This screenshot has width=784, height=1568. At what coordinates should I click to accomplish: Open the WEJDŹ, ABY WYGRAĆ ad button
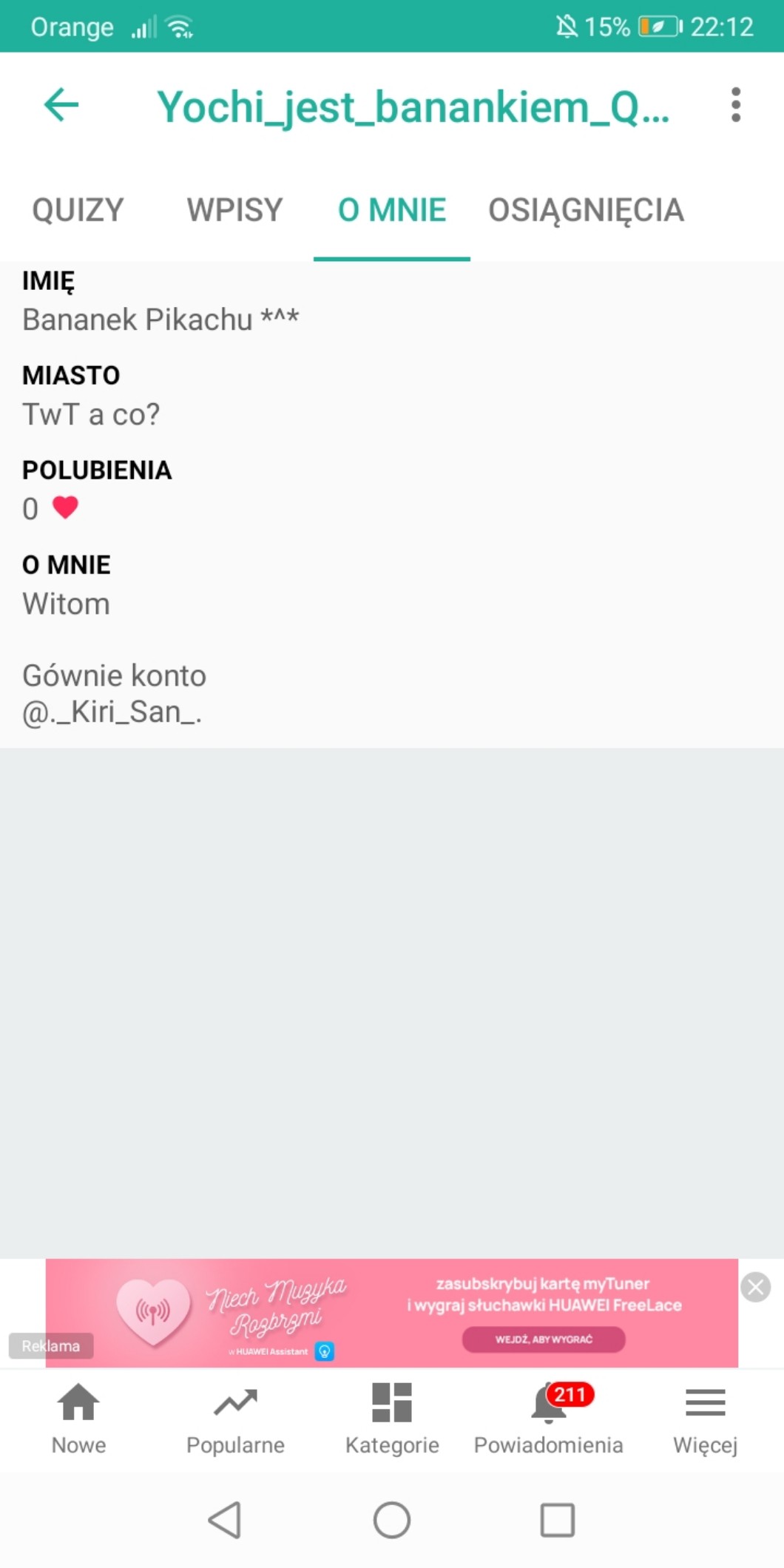(544, 1339)
